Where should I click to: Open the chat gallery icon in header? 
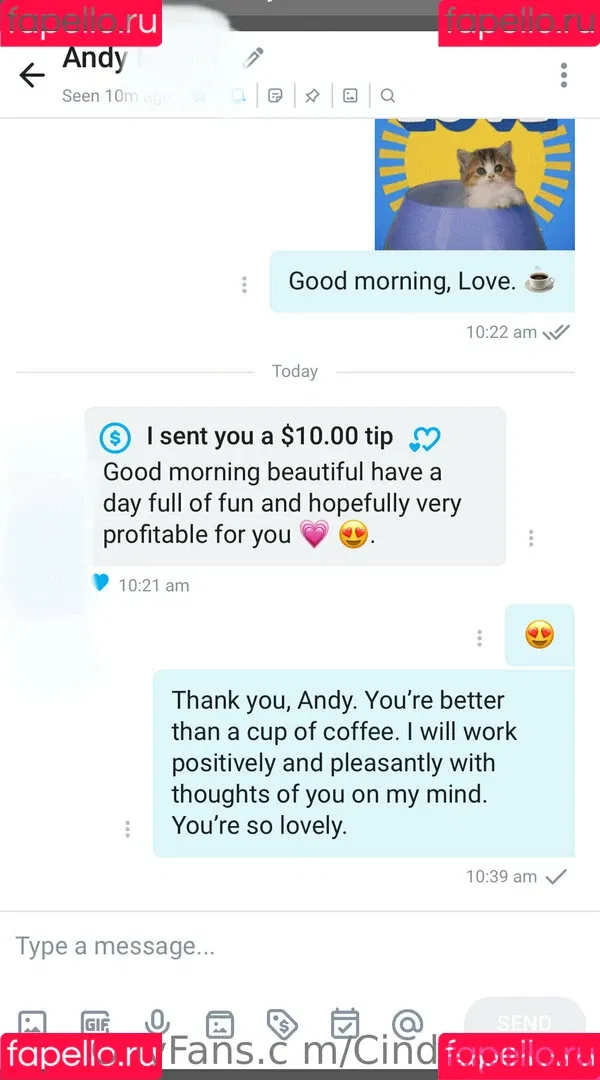click(350, 96)
